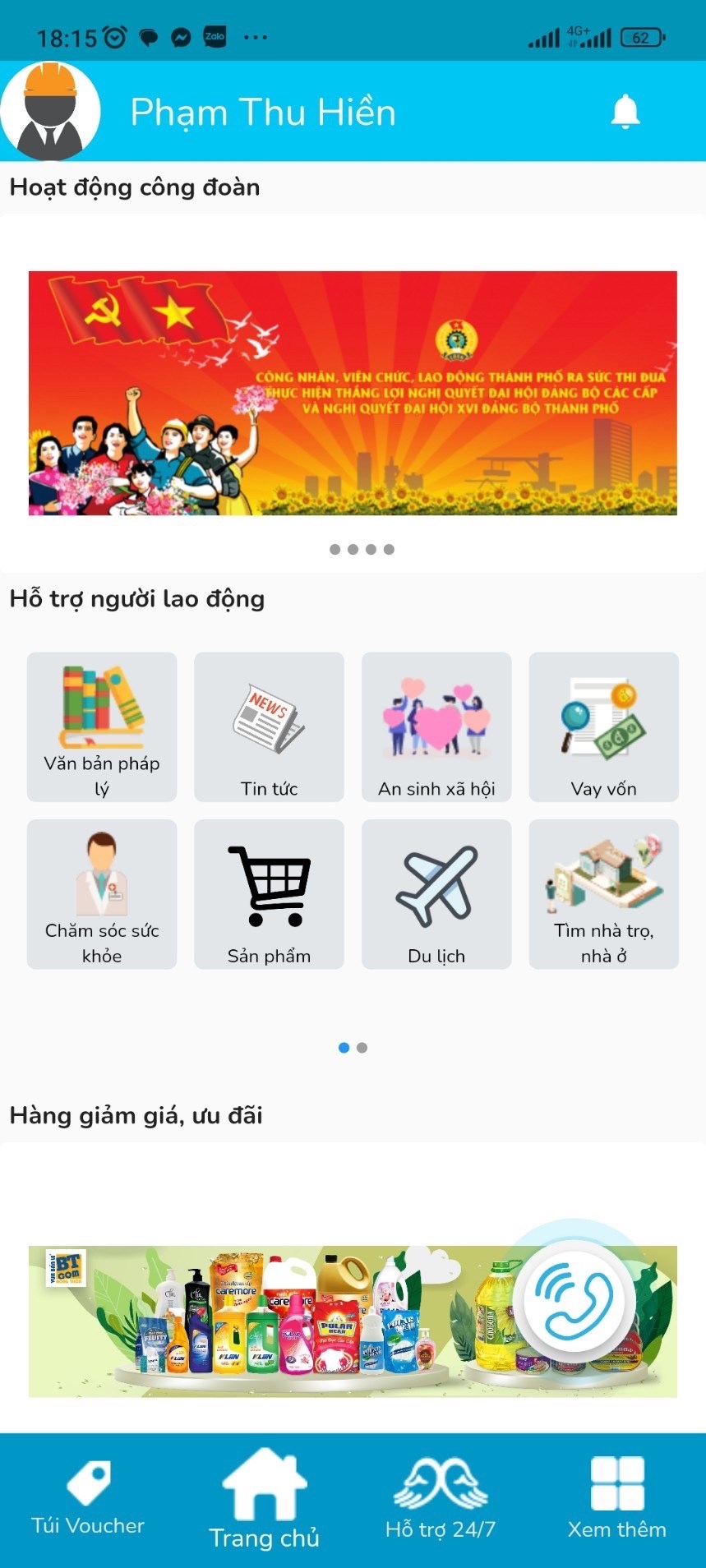Select An sinh xã hội
Viewport: 706px width, 1568px height.
tap(436, 726)
